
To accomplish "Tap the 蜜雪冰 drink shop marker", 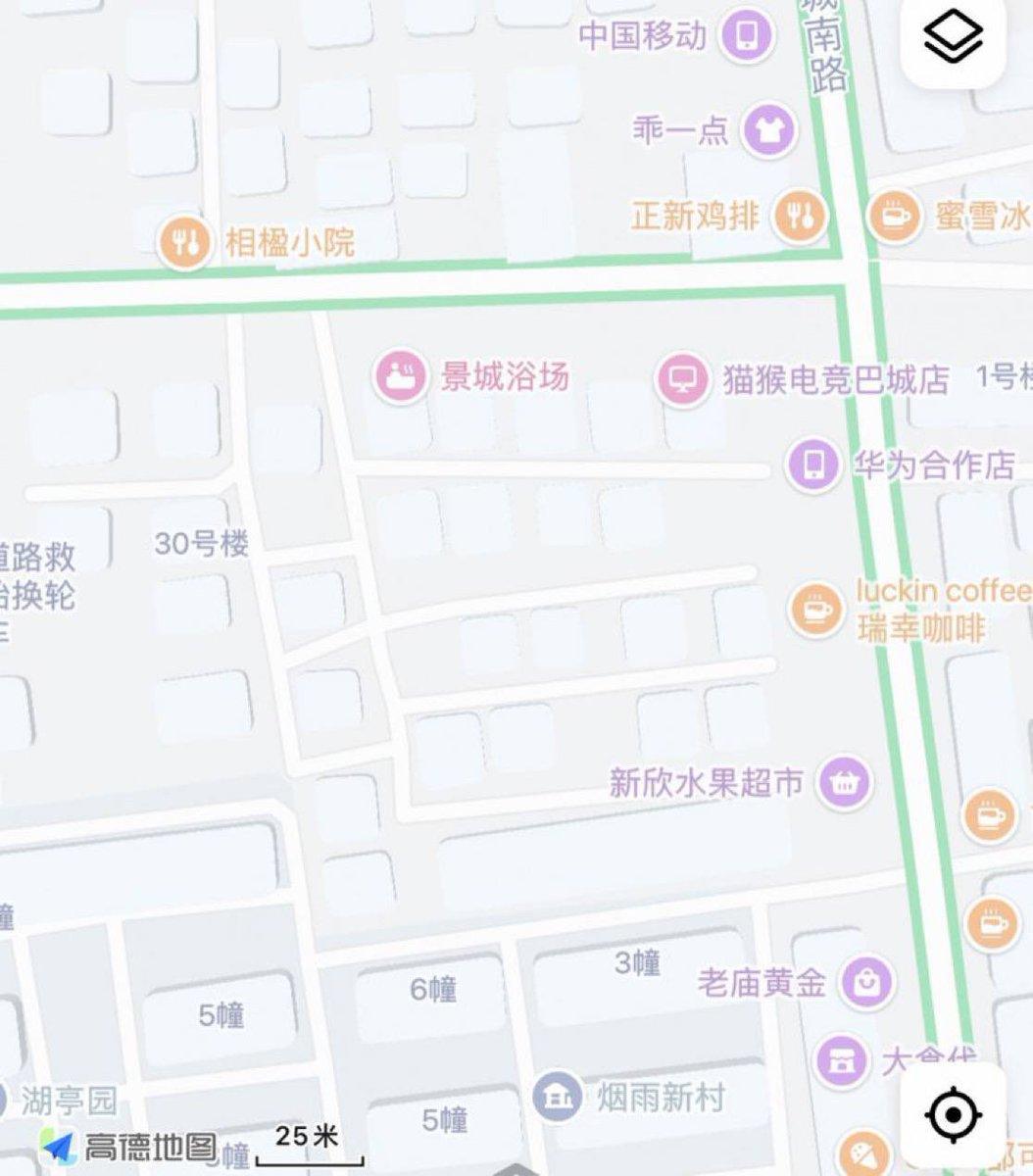I will [x=893, y=216].
